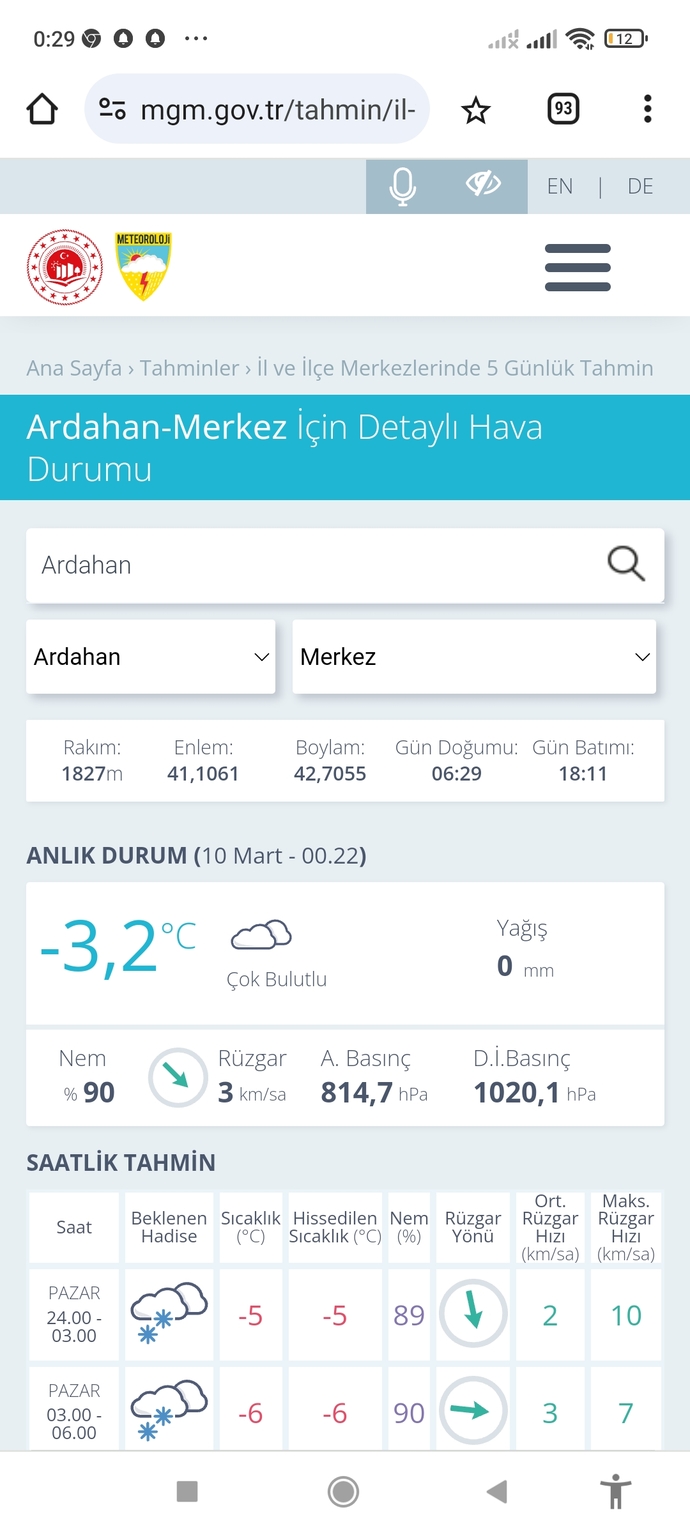Screen dimensions: 690x1533
Task: Activate the microphone voice feature
Action: click(402, 186)
